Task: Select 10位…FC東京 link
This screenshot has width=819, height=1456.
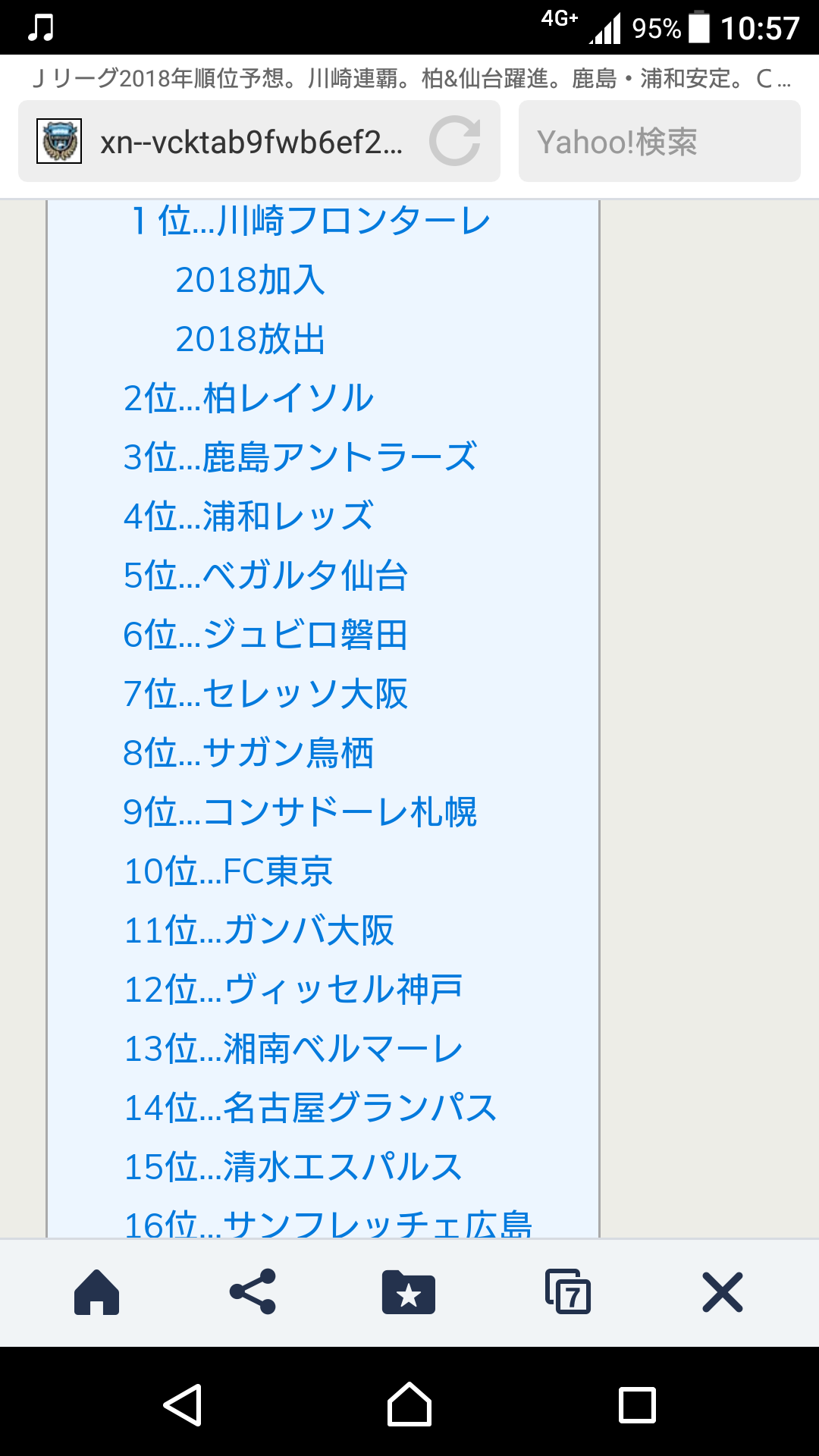Action: [228, 871]
